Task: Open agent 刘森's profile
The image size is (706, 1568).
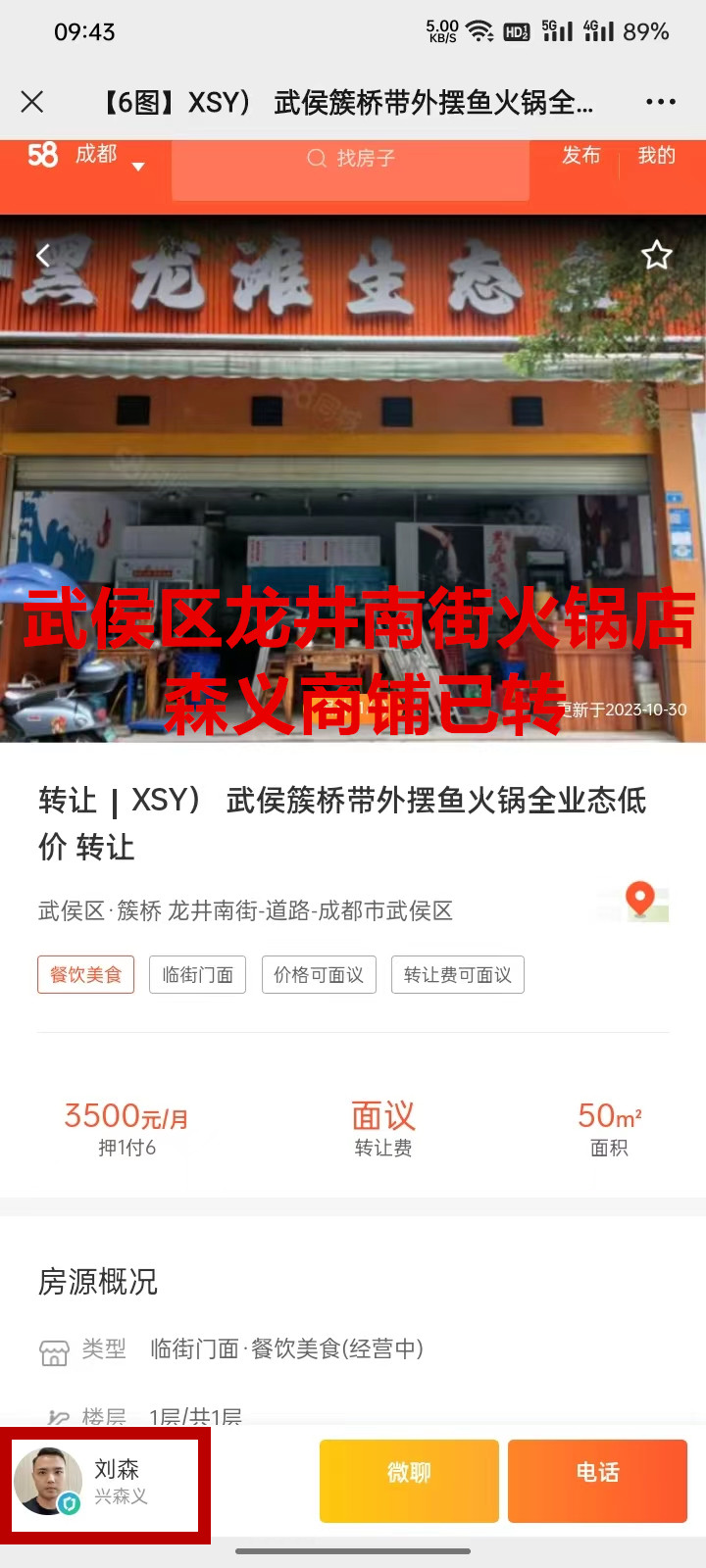Action: coord(104,1480)
